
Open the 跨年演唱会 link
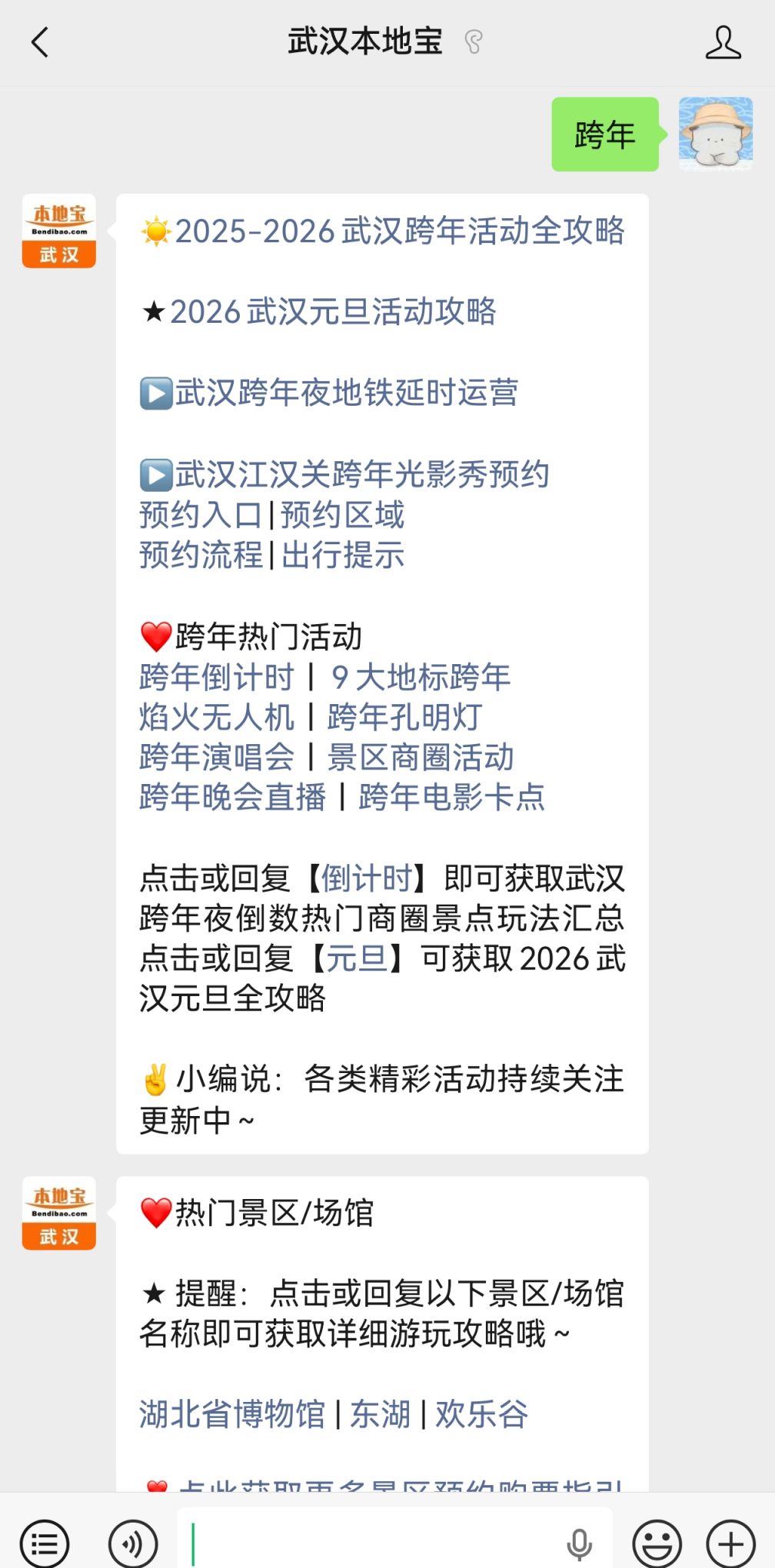[x=217, y=757]
